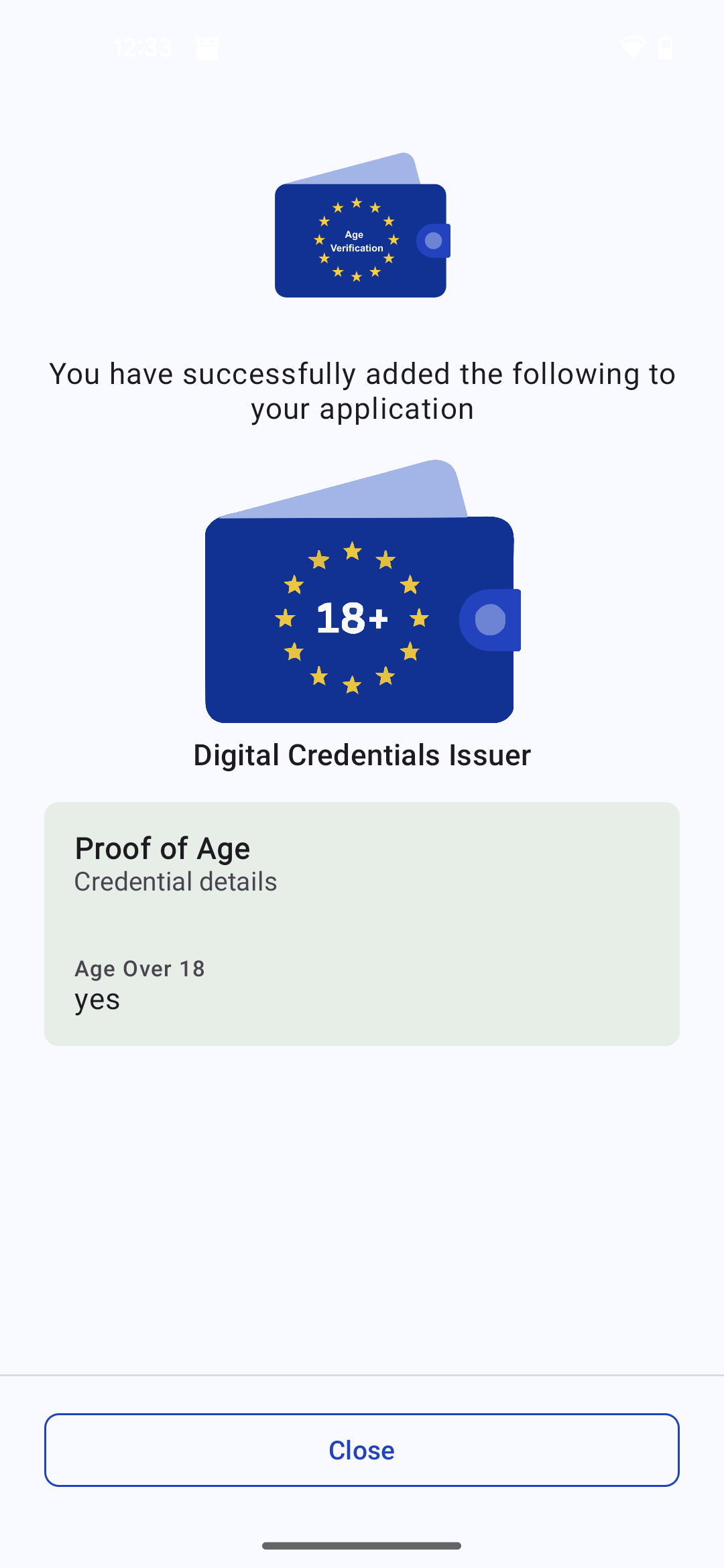Tap the Close button
The image size is (724, 1568).
coord(361,1450)
